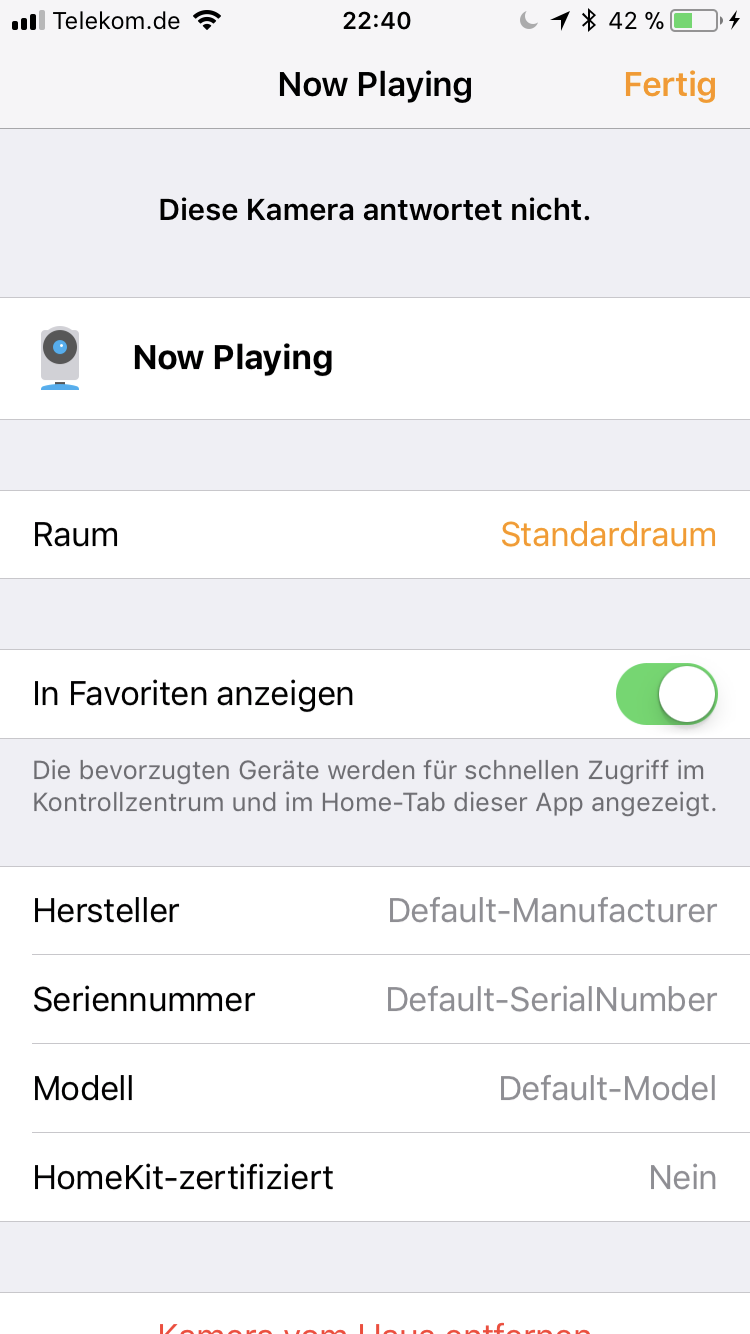Screen dimensions: 750x1334
Task: Open the Raum room selection
Action: [374, 535]
